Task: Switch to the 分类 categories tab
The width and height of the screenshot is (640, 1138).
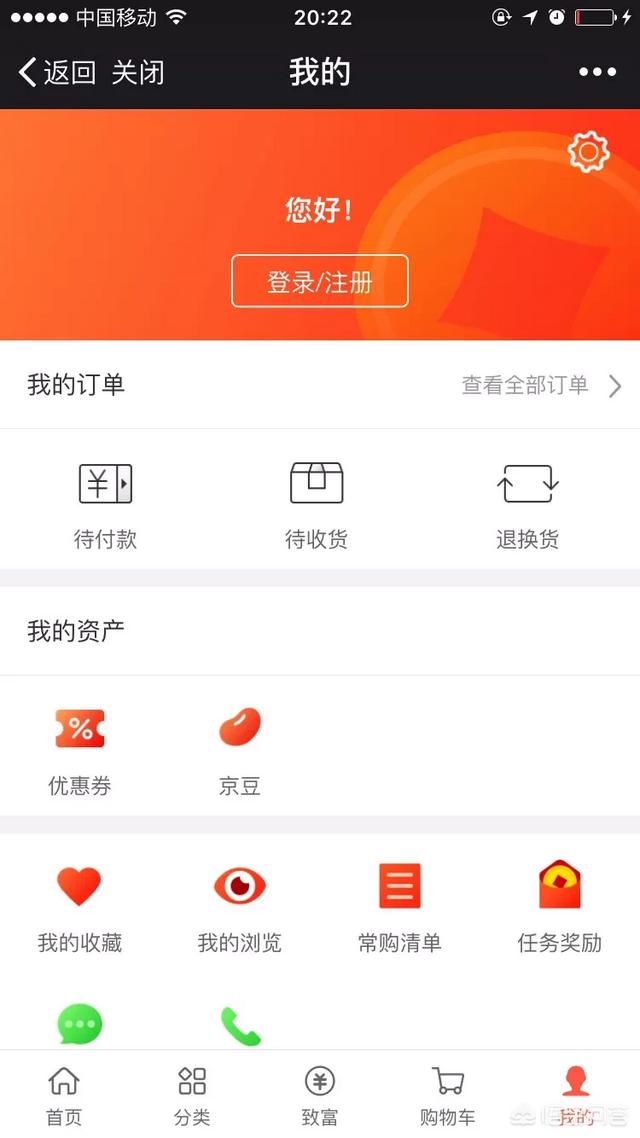Action: point(192,1095)
